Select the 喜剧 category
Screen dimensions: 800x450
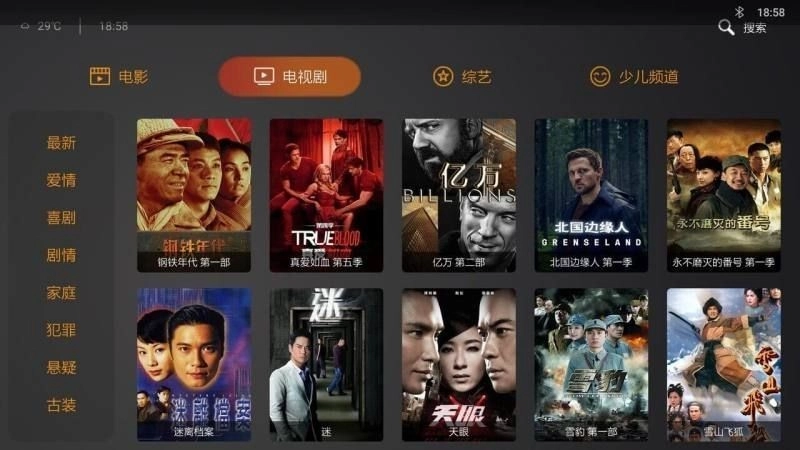(x=61, y=218)
